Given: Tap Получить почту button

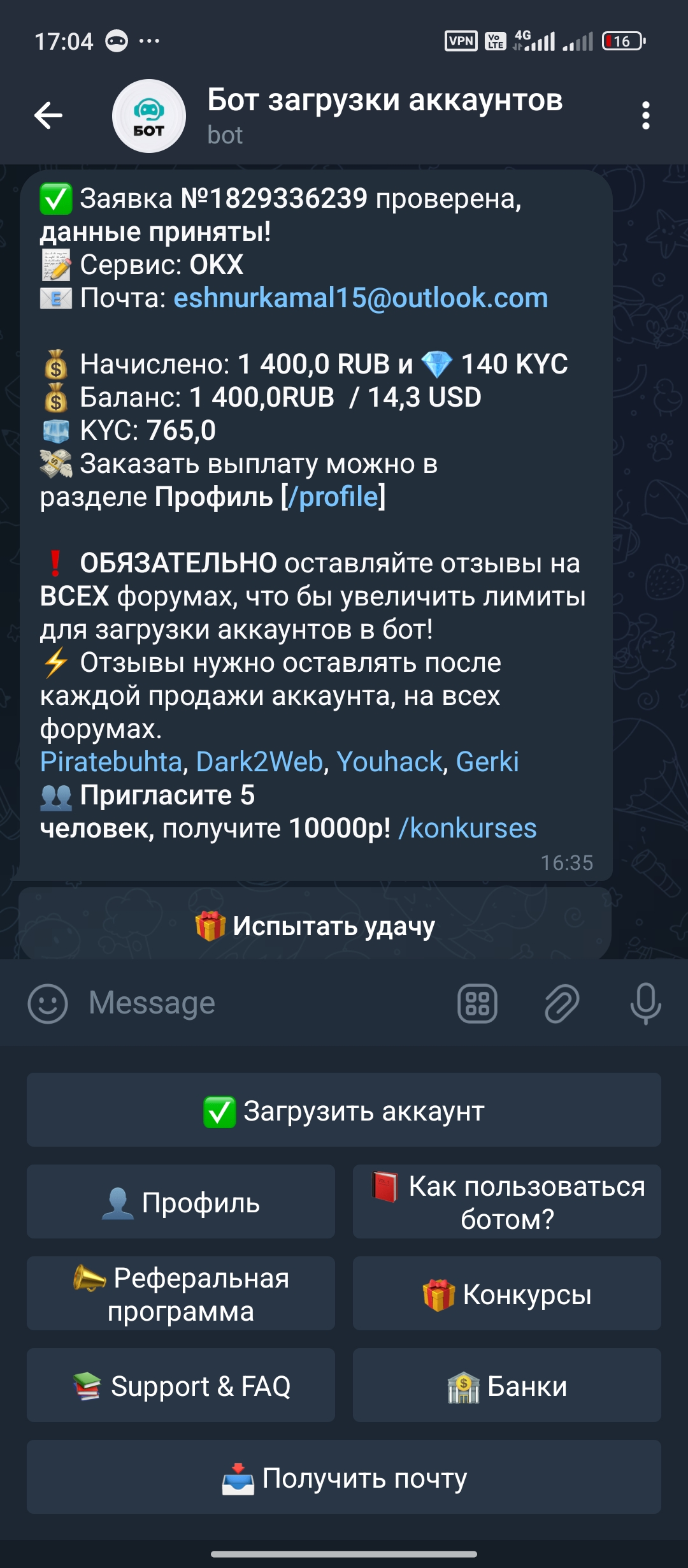Looking at the screenshot, I should 344,1477.
